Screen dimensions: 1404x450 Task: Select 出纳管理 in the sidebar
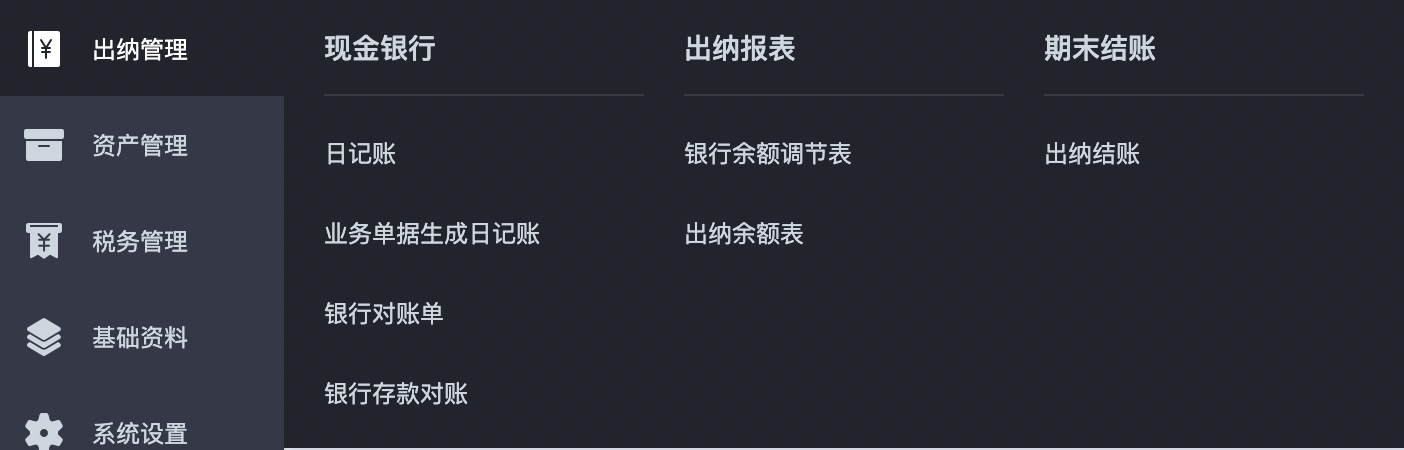139,49
